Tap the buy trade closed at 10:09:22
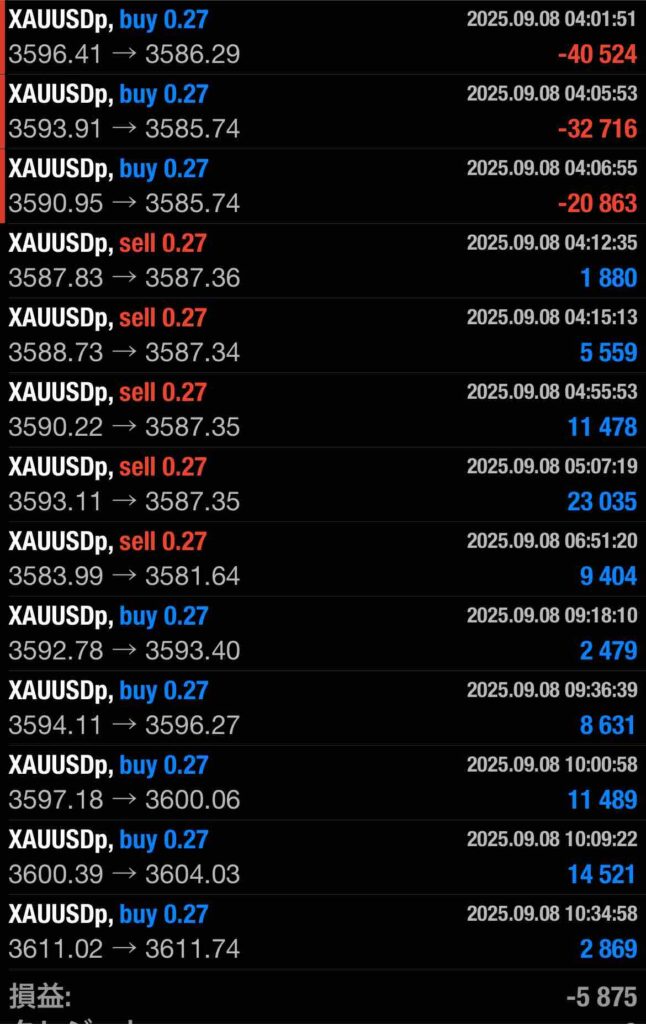The image size is (646, 1024). [323, 856]
